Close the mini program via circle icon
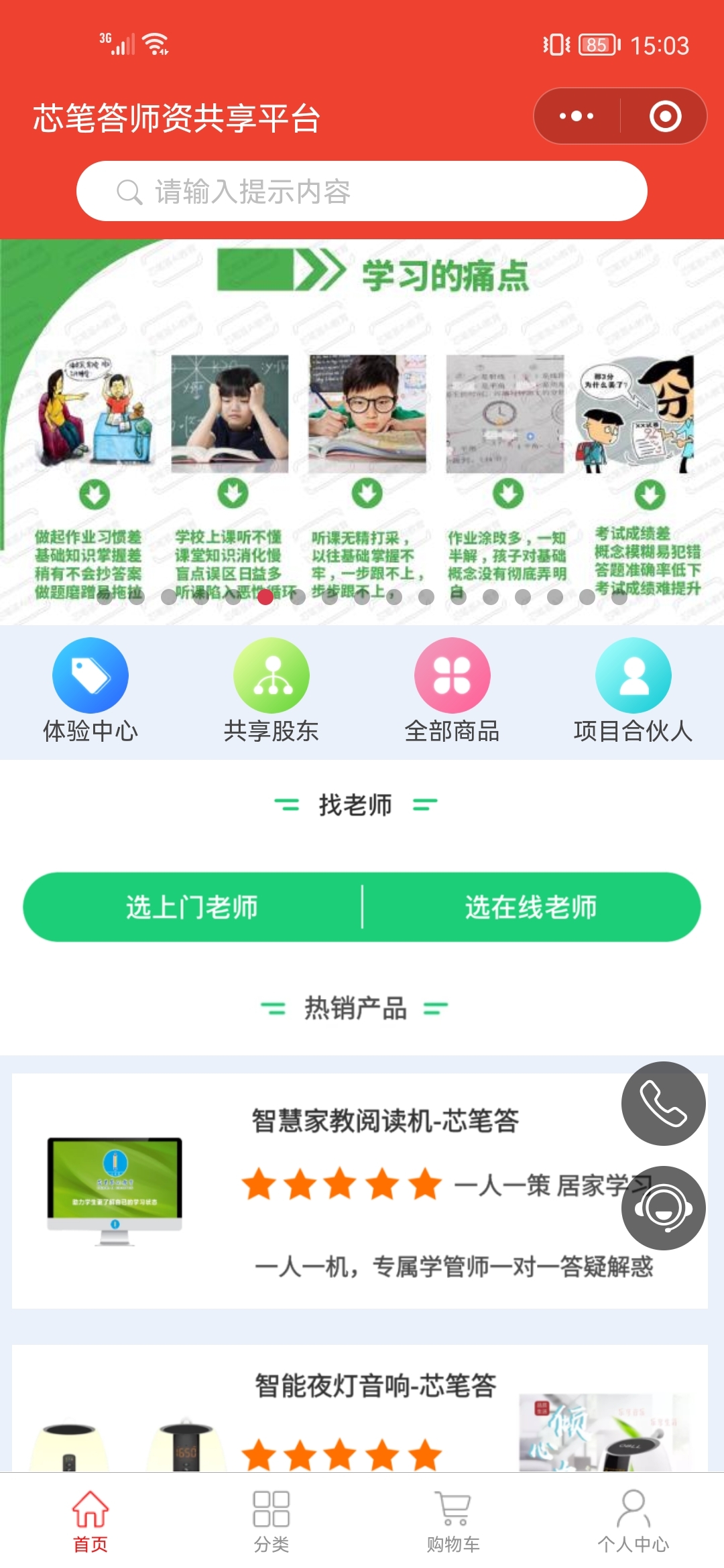This screenshot has height=1568, width=724. pos(665,116)
